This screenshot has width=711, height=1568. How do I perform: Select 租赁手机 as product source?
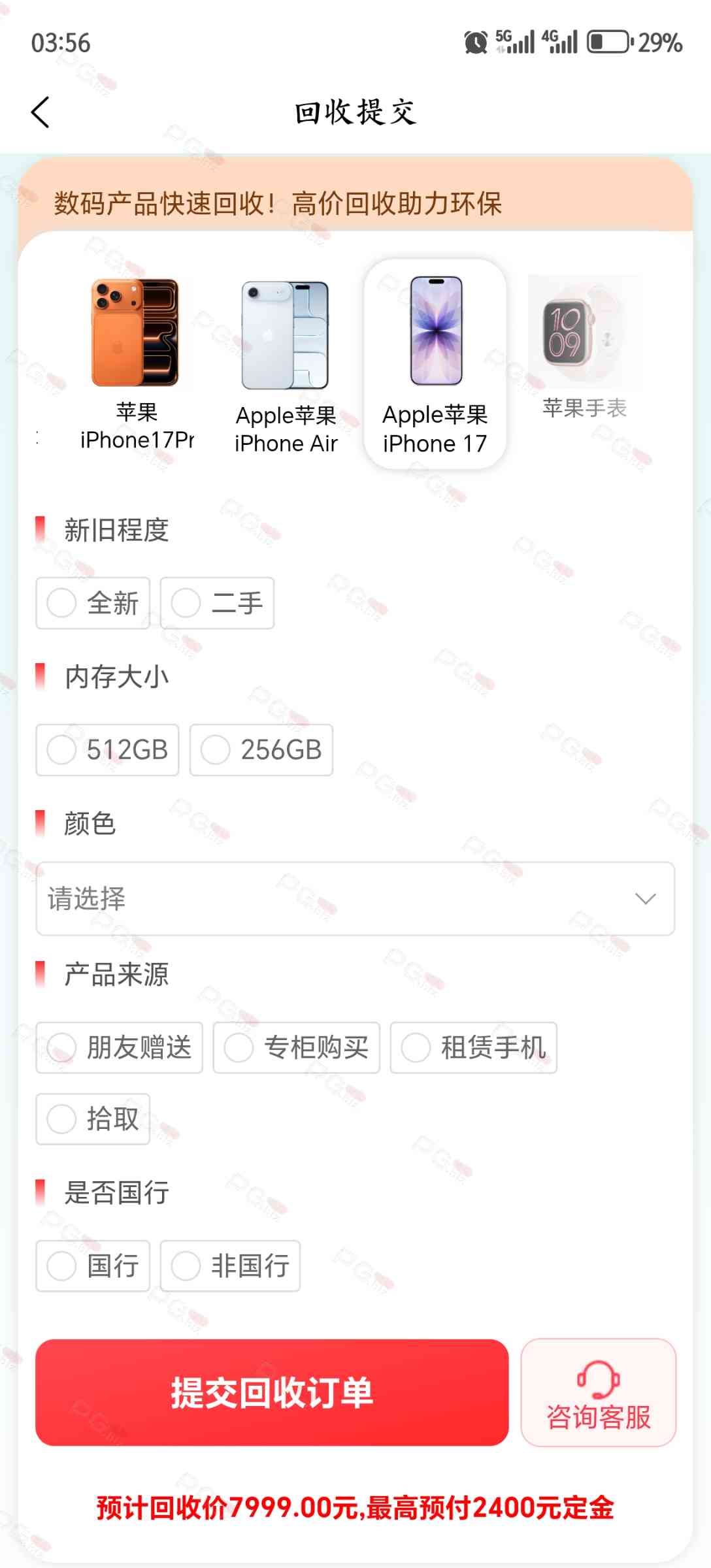click(473, 1047)
